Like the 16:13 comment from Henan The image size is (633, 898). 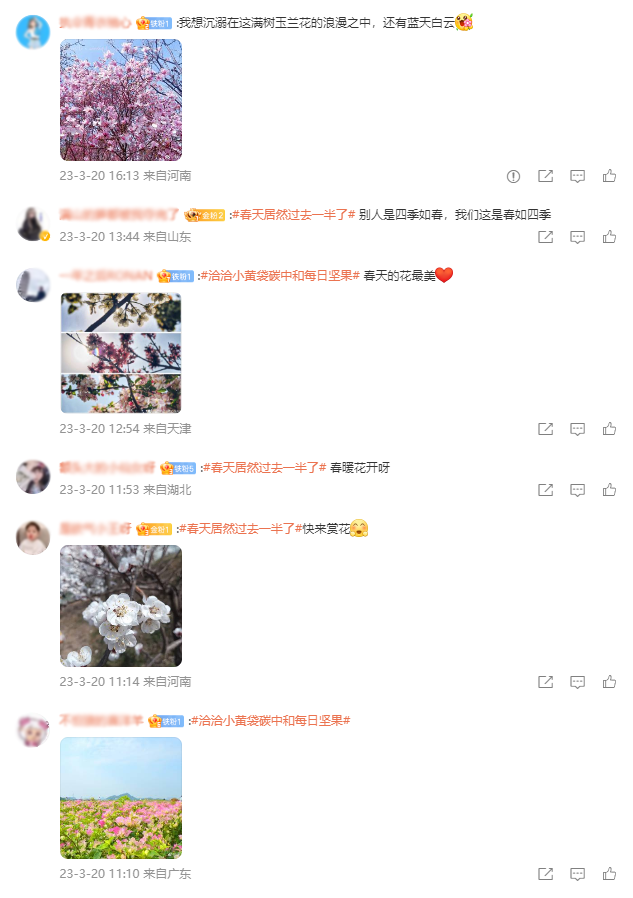609,176
